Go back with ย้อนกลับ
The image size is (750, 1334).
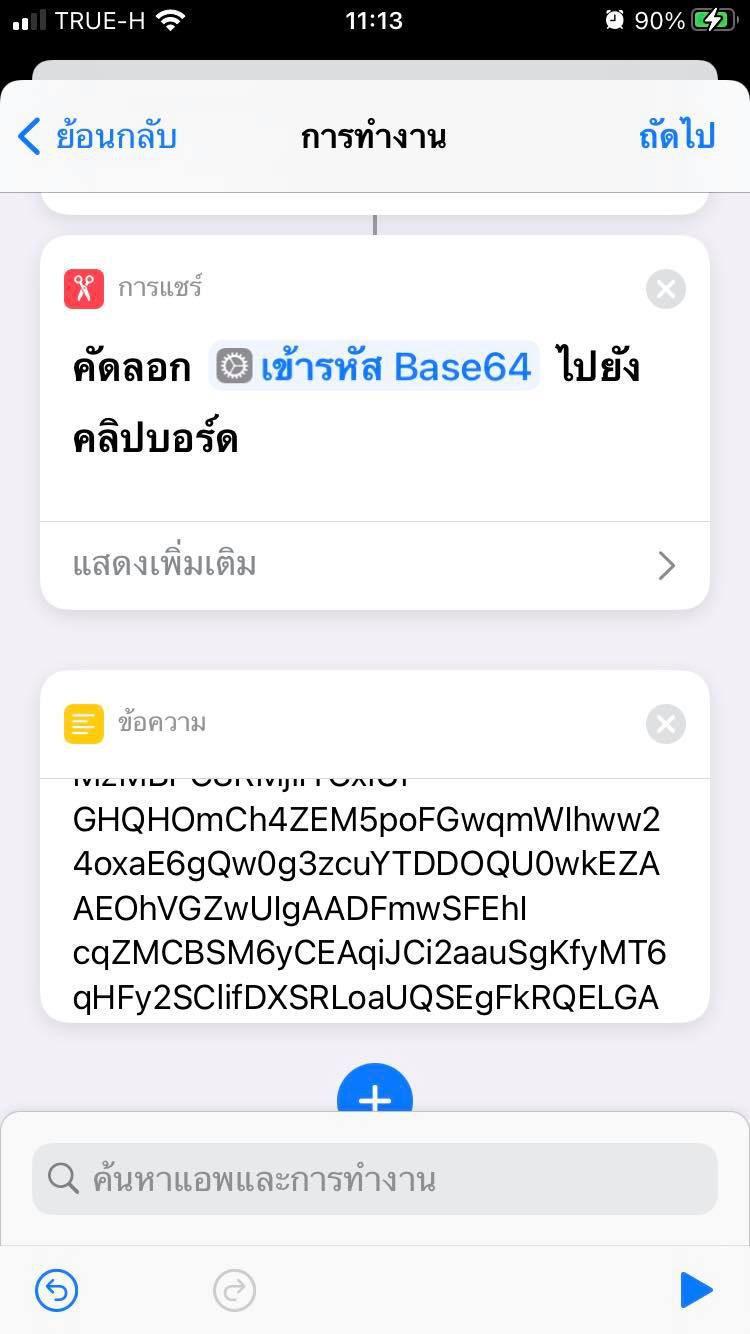(x=97, y=136)
